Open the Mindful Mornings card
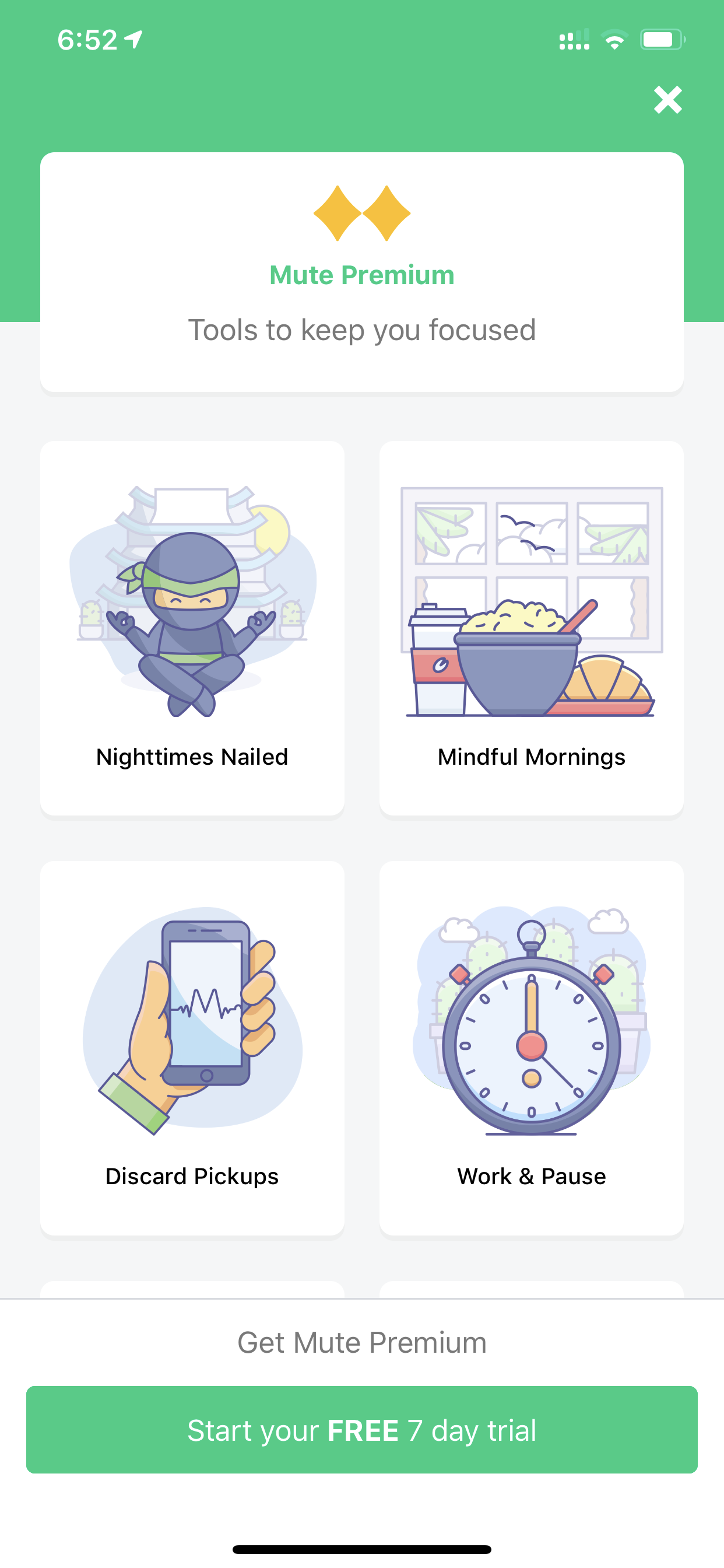Viewport: 724px width, 1568px height. (x=532, y=628)
